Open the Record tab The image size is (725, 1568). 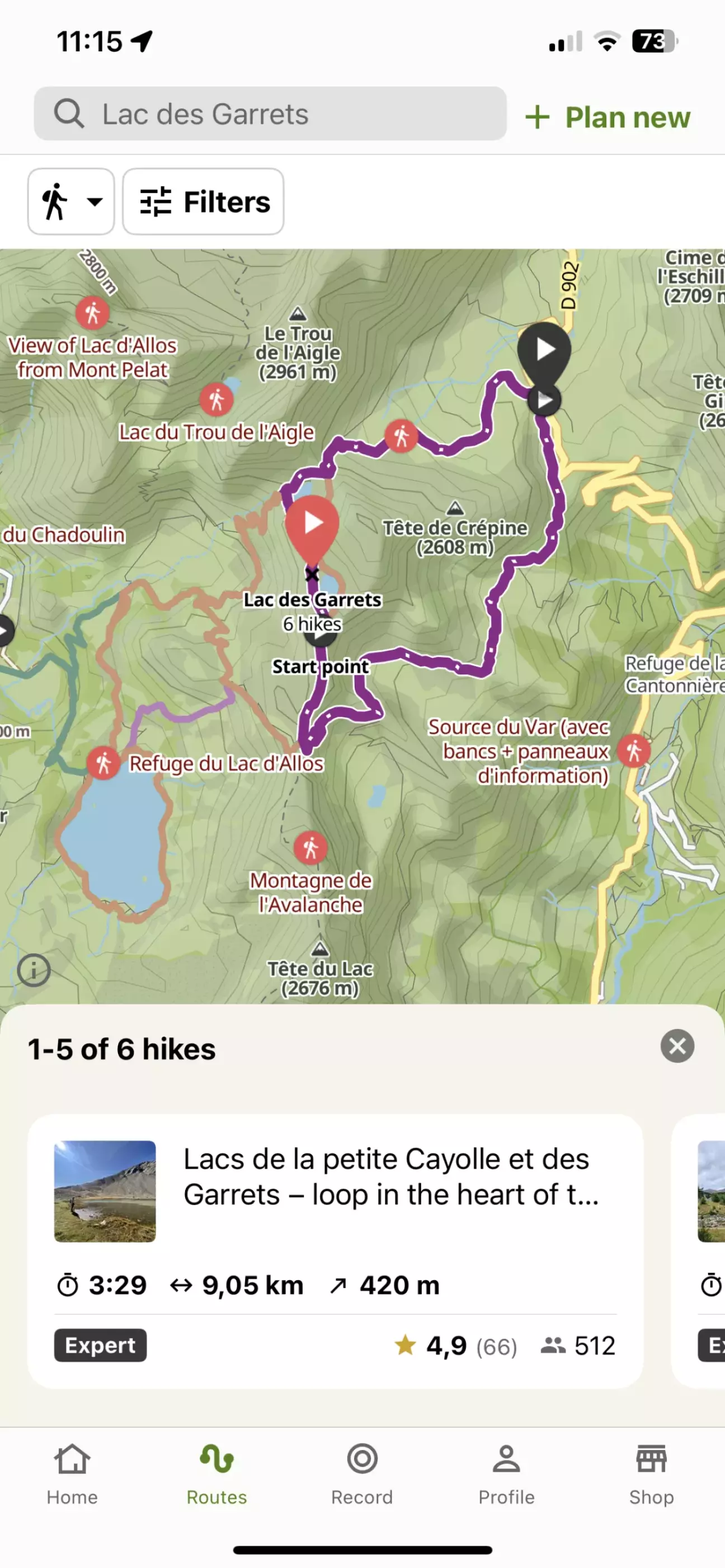[x=362, y=1473]
